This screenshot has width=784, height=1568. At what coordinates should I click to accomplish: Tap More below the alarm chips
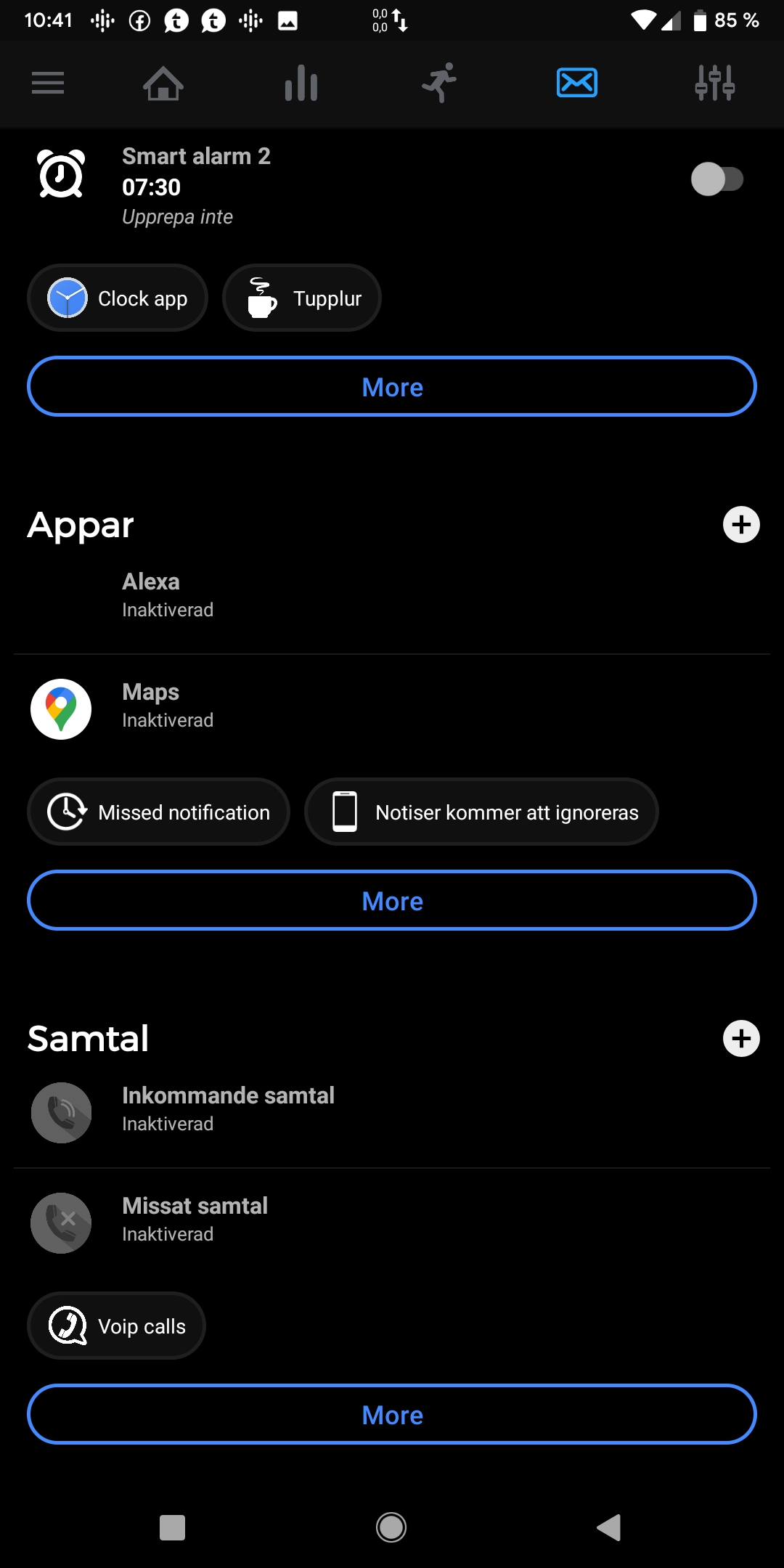point(392,387)
